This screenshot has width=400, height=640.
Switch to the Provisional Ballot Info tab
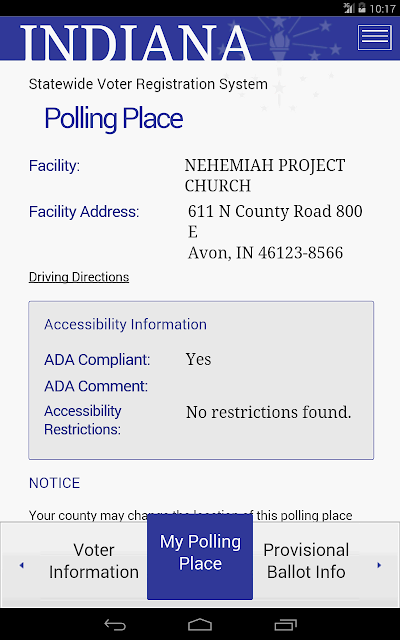pos(306,561)
